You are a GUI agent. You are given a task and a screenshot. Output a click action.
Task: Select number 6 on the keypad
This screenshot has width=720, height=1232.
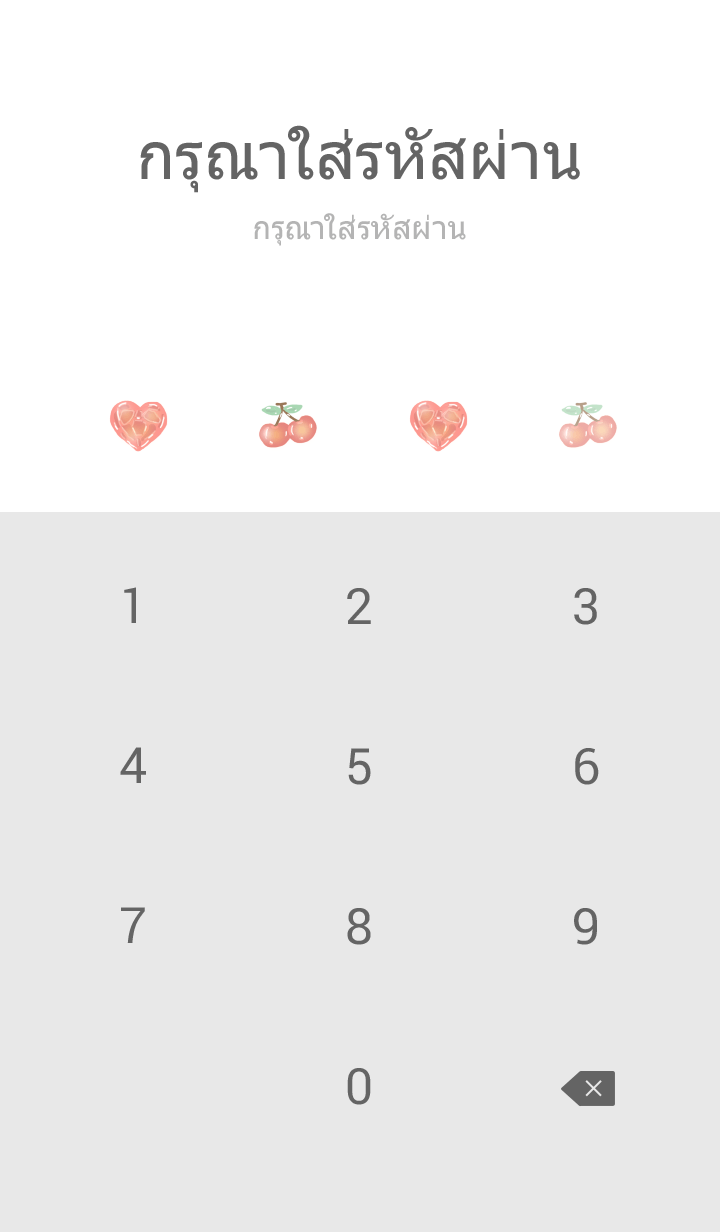[x=585, y=767]
